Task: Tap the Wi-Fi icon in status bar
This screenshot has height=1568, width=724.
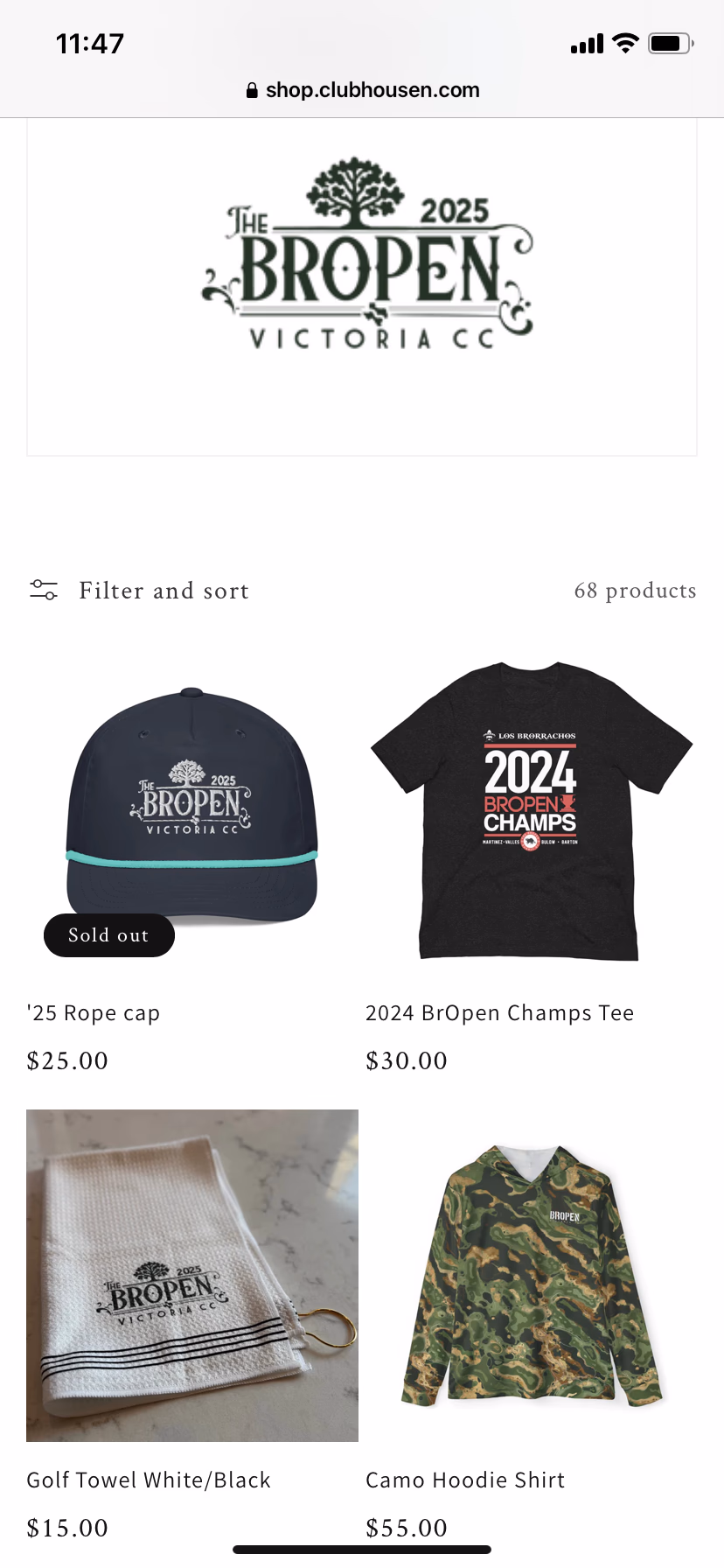Action: (624, 42)
